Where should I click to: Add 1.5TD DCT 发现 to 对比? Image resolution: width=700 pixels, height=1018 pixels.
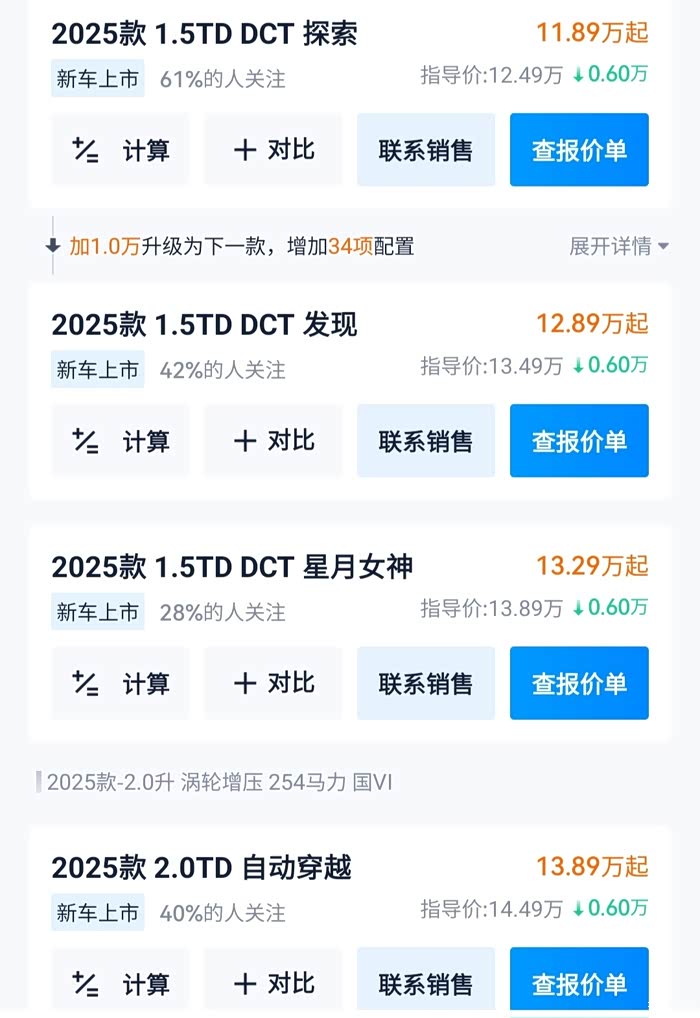[273, 441]
